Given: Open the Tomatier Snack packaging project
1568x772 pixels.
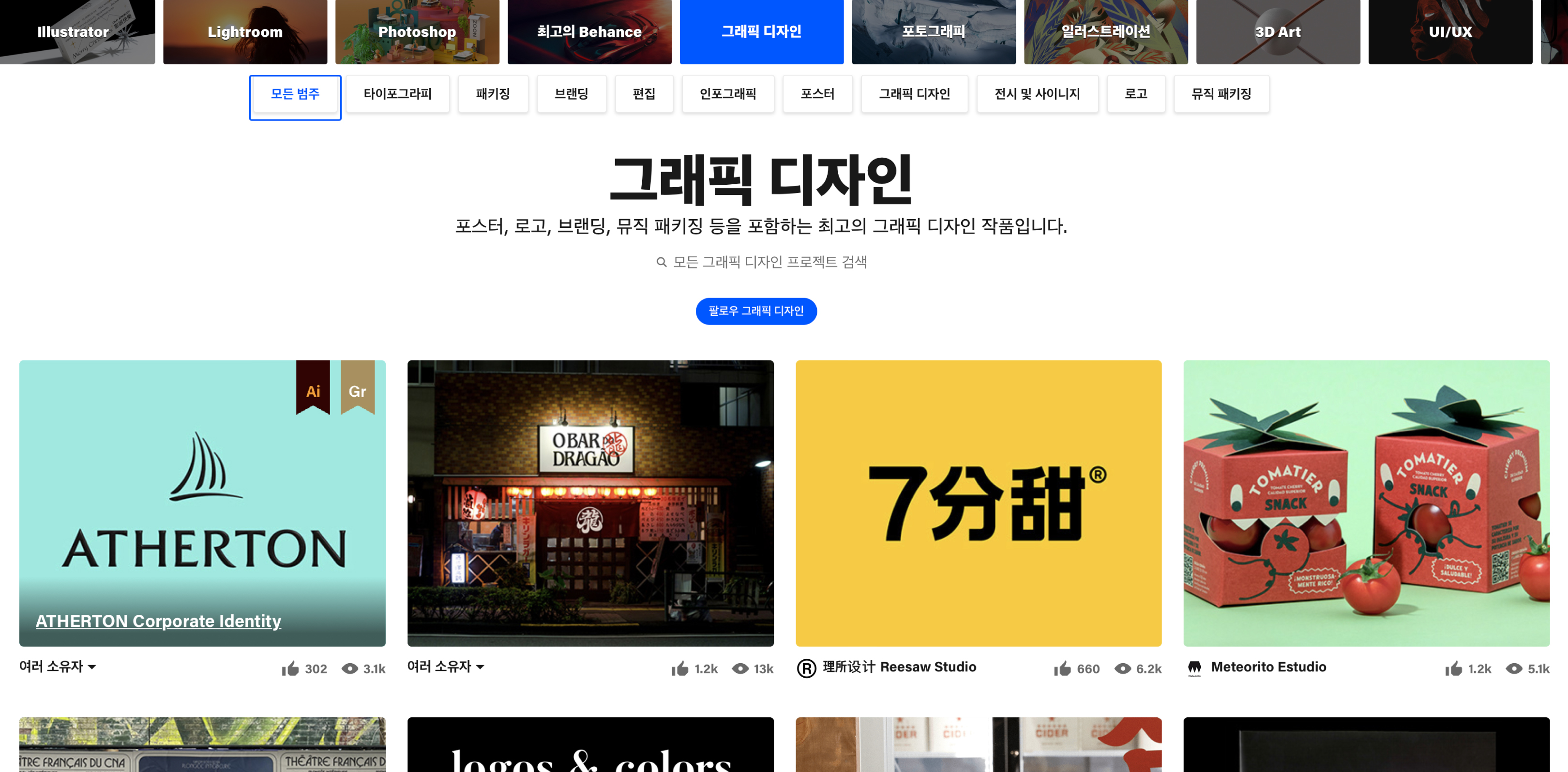Looking at the screenshot, I should click(1366, 503).
